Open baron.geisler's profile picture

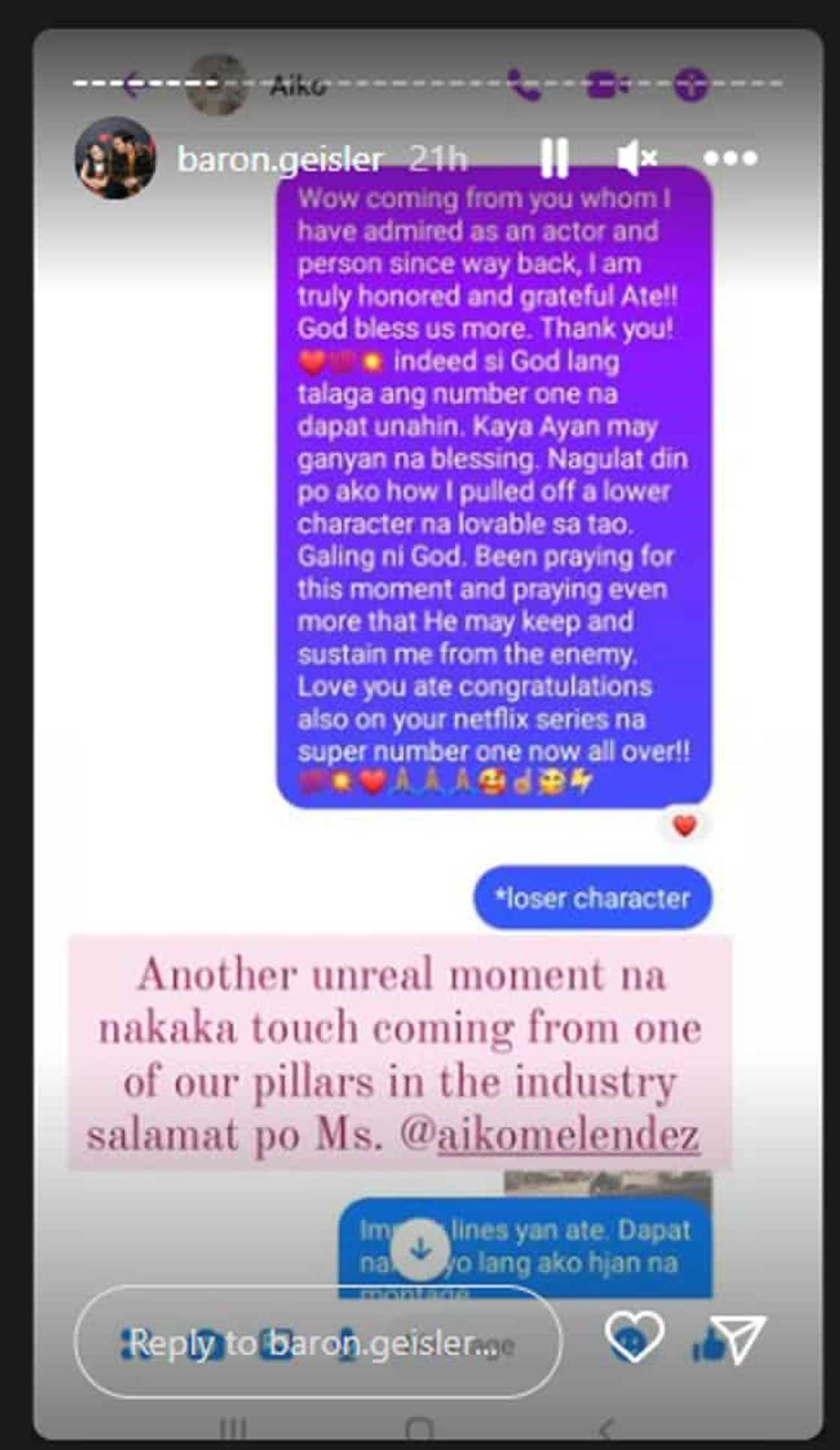pos(115,158)
